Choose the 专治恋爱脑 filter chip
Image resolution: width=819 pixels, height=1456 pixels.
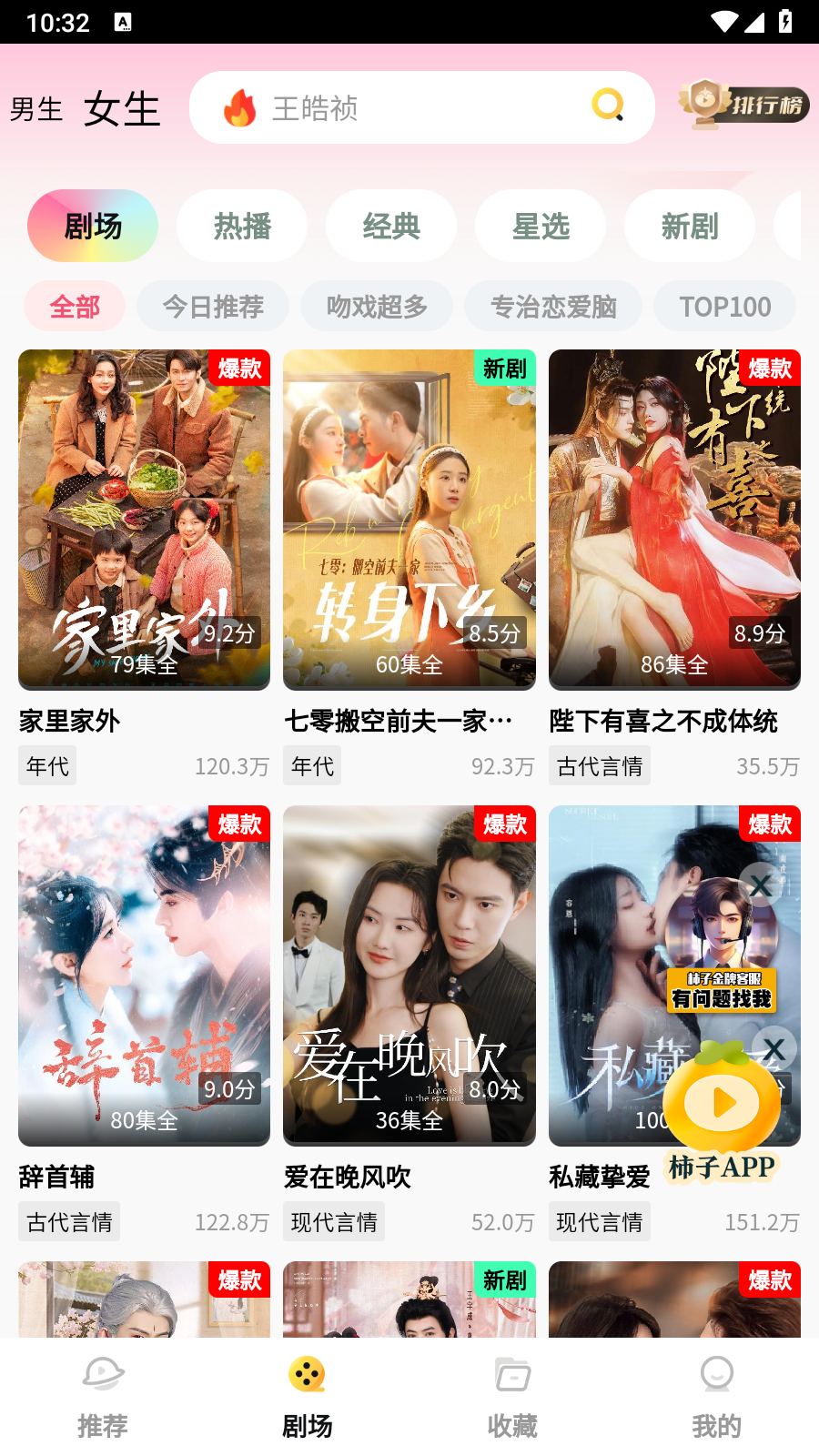click(553, 307)
